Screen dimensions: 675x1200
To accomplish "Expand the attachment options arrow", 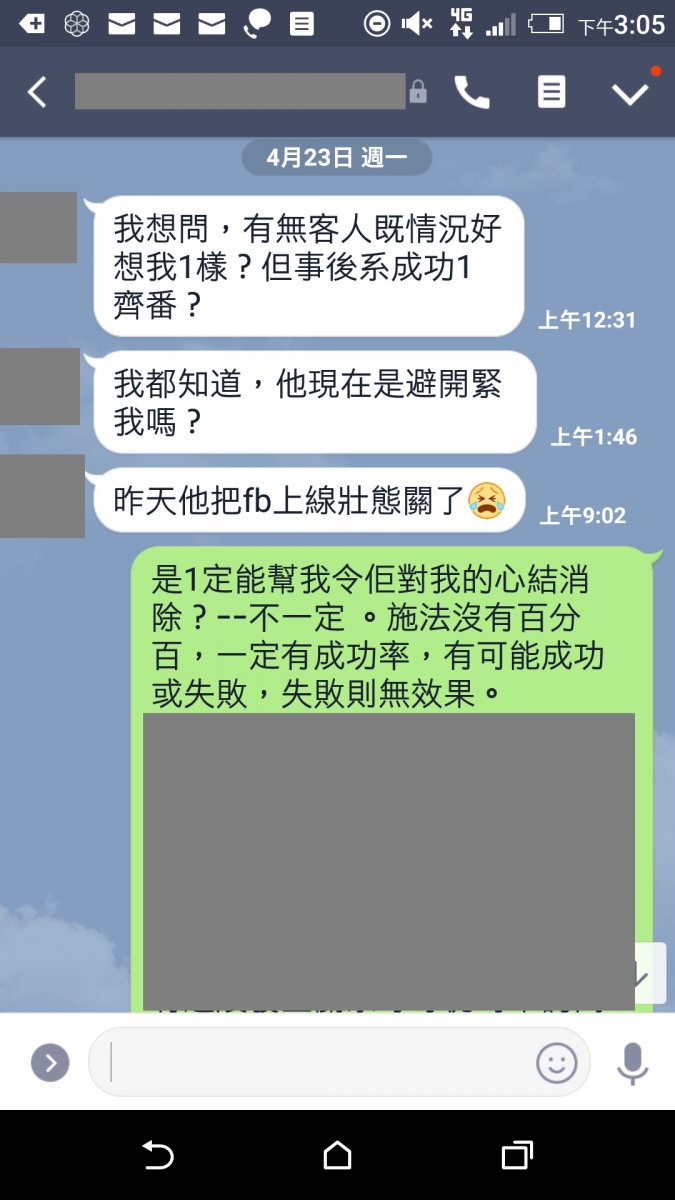I will 50,1062.
